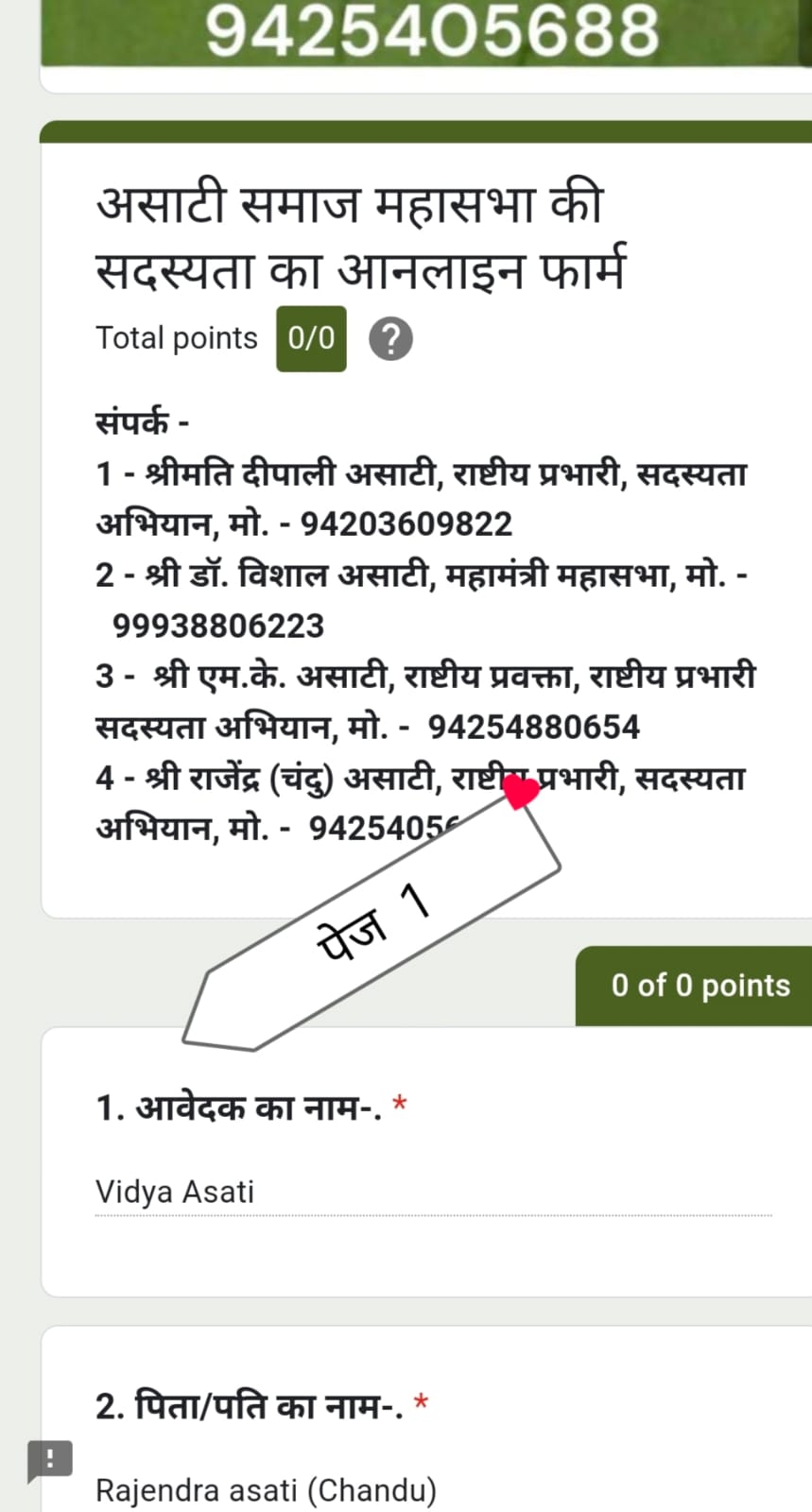Select the applicant name field with Vidya Asati

(433, 1192)
